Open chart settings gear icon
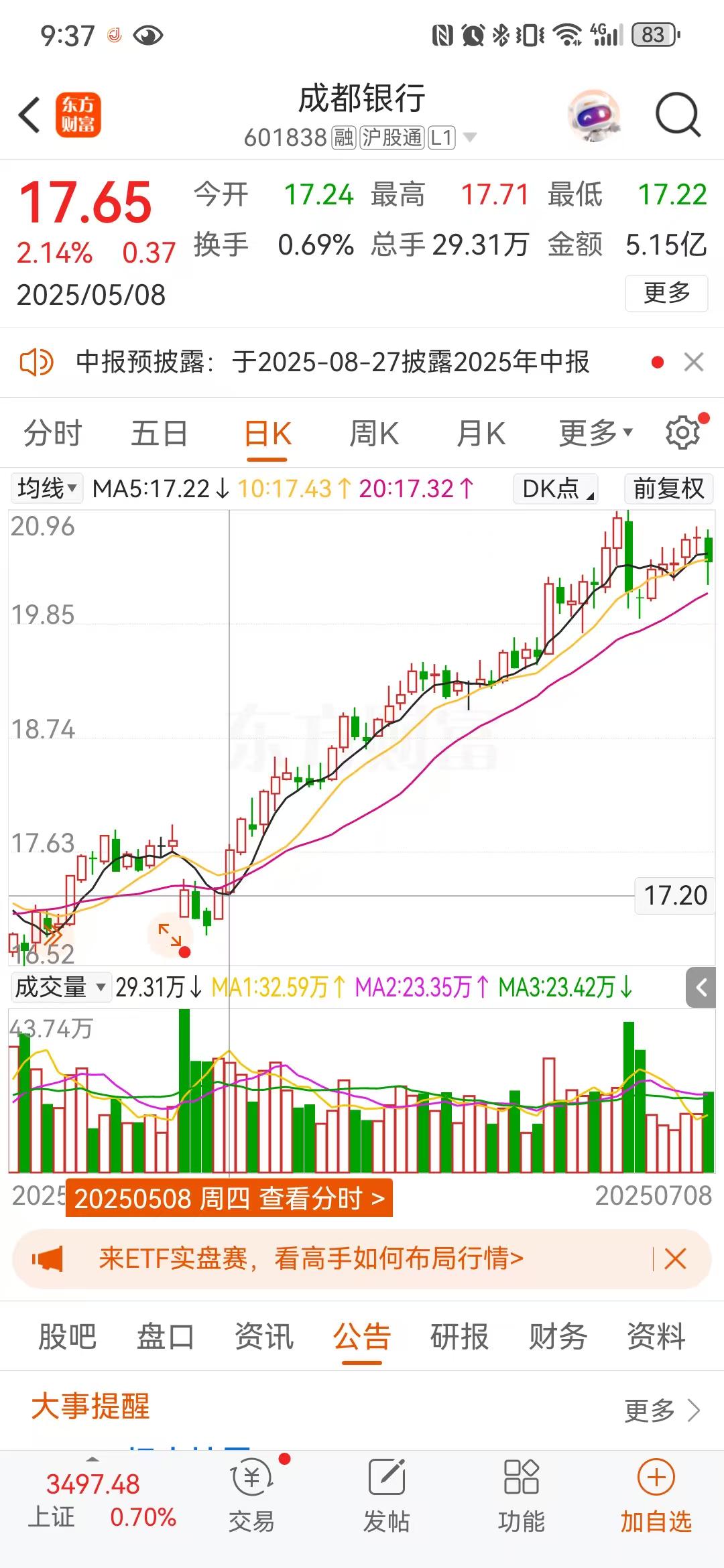The width and height of the screenshot is (724, 1568). [682, 433]
